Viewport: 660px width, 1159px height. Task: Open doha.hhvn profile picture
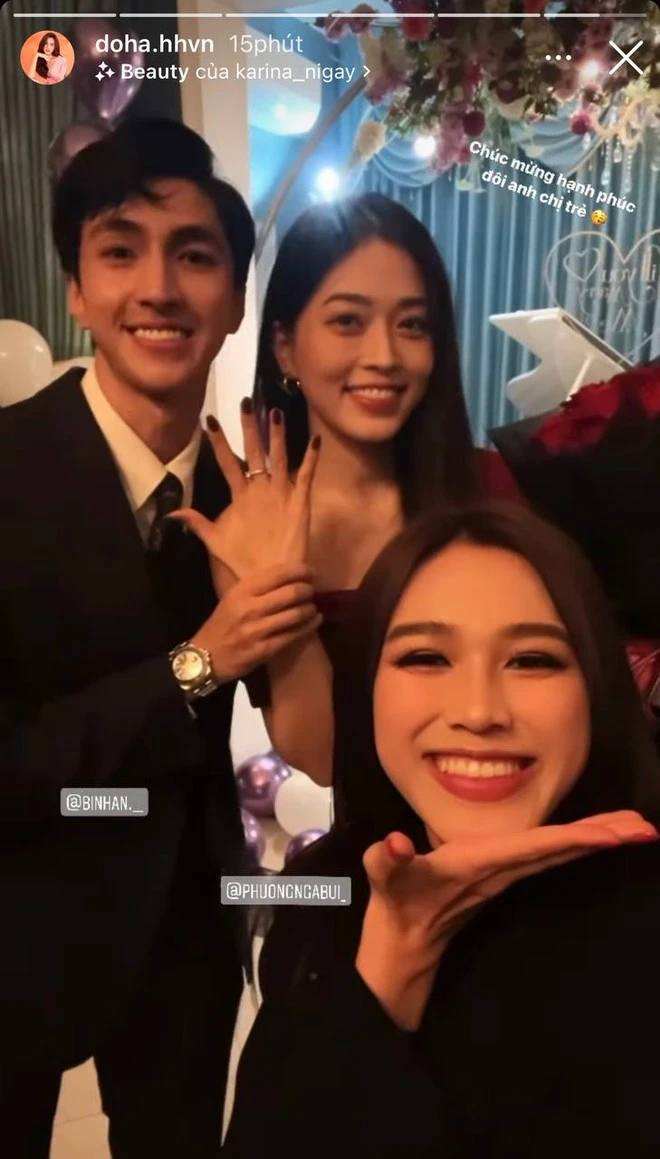click(x=47, y=57)
